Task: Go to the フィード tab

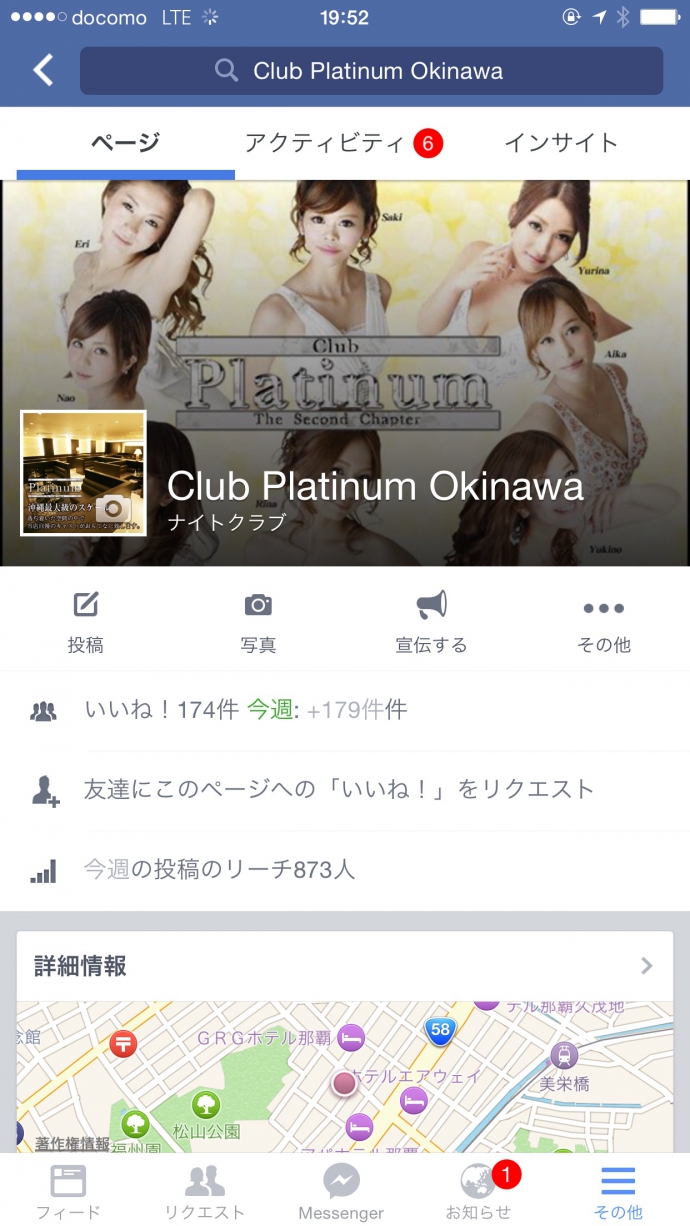Action: tap(69, 1192)
